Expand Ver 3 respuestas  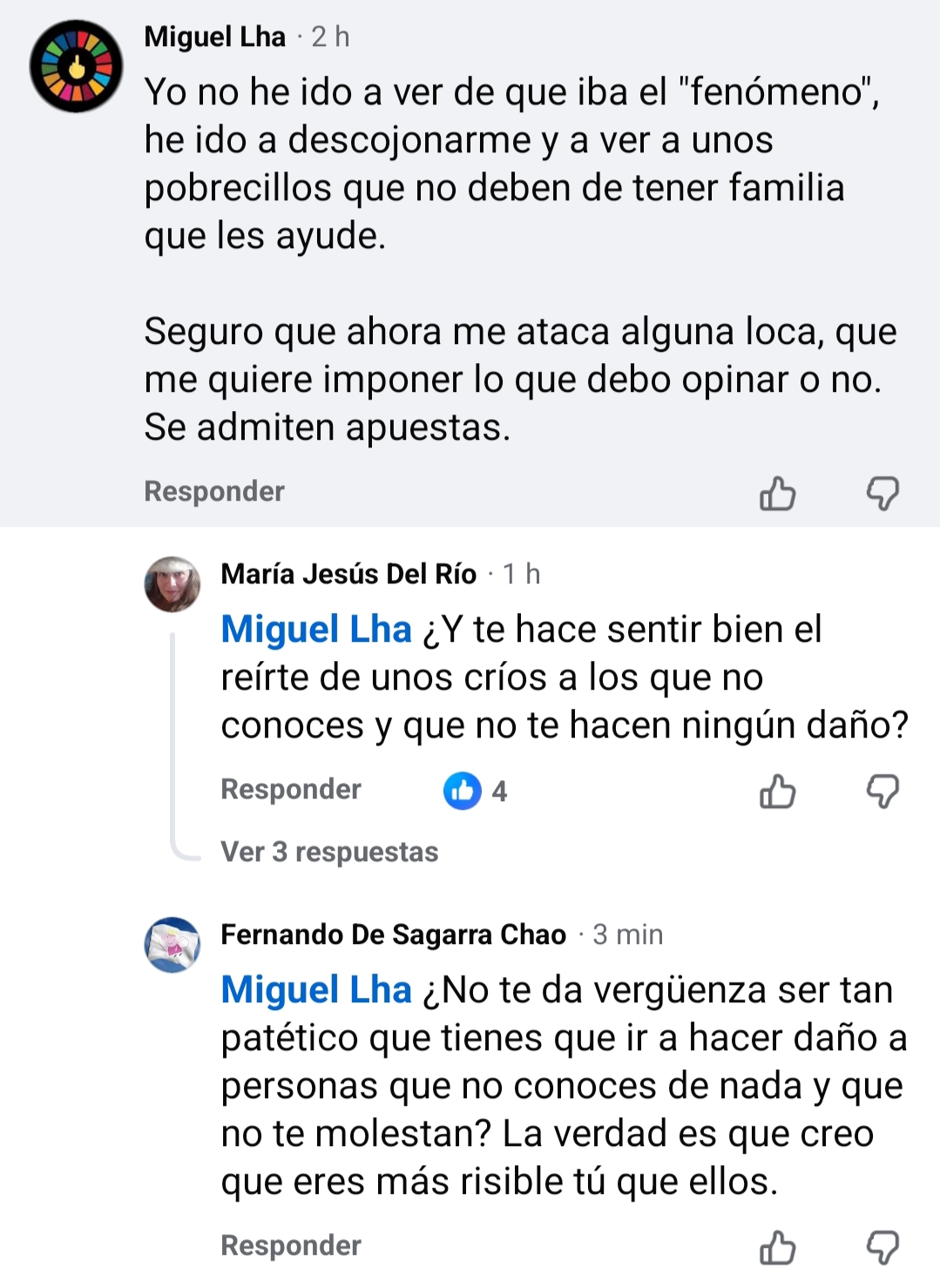pos(329,852)
